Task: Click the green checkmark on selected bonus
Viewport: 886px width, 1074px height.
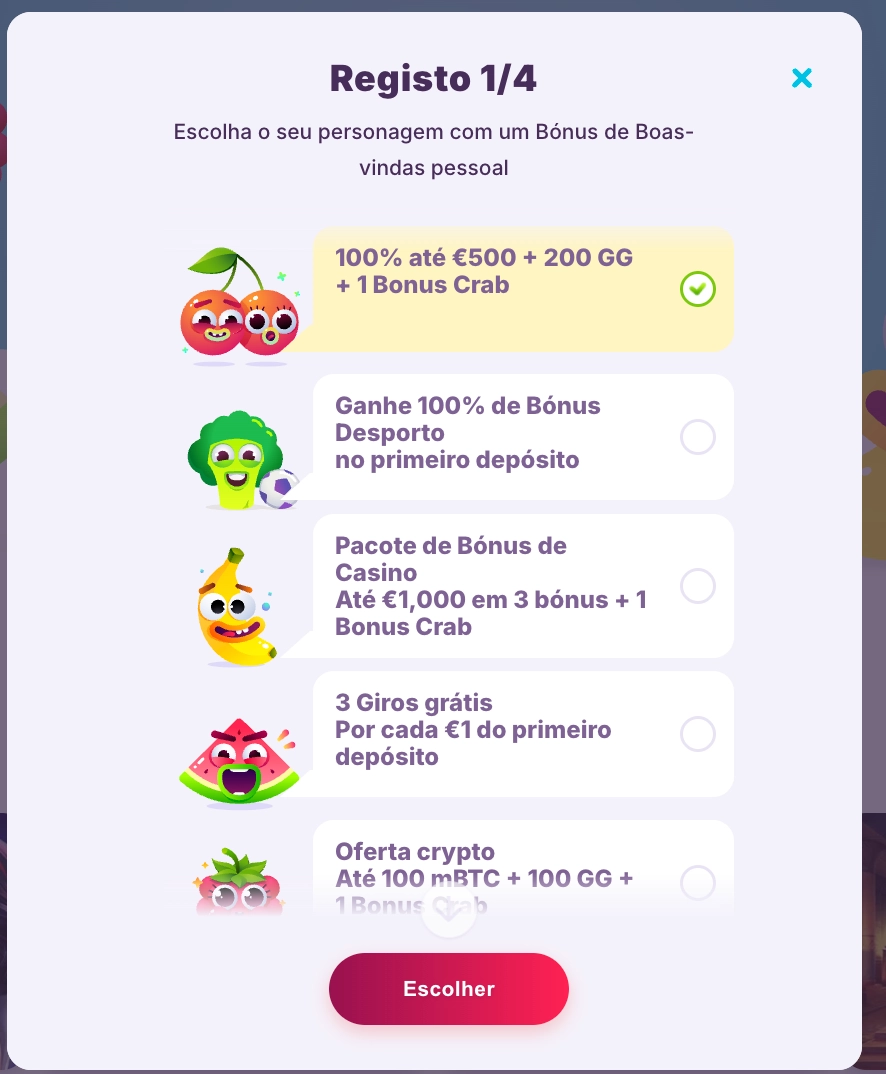Action: (698, 289)
